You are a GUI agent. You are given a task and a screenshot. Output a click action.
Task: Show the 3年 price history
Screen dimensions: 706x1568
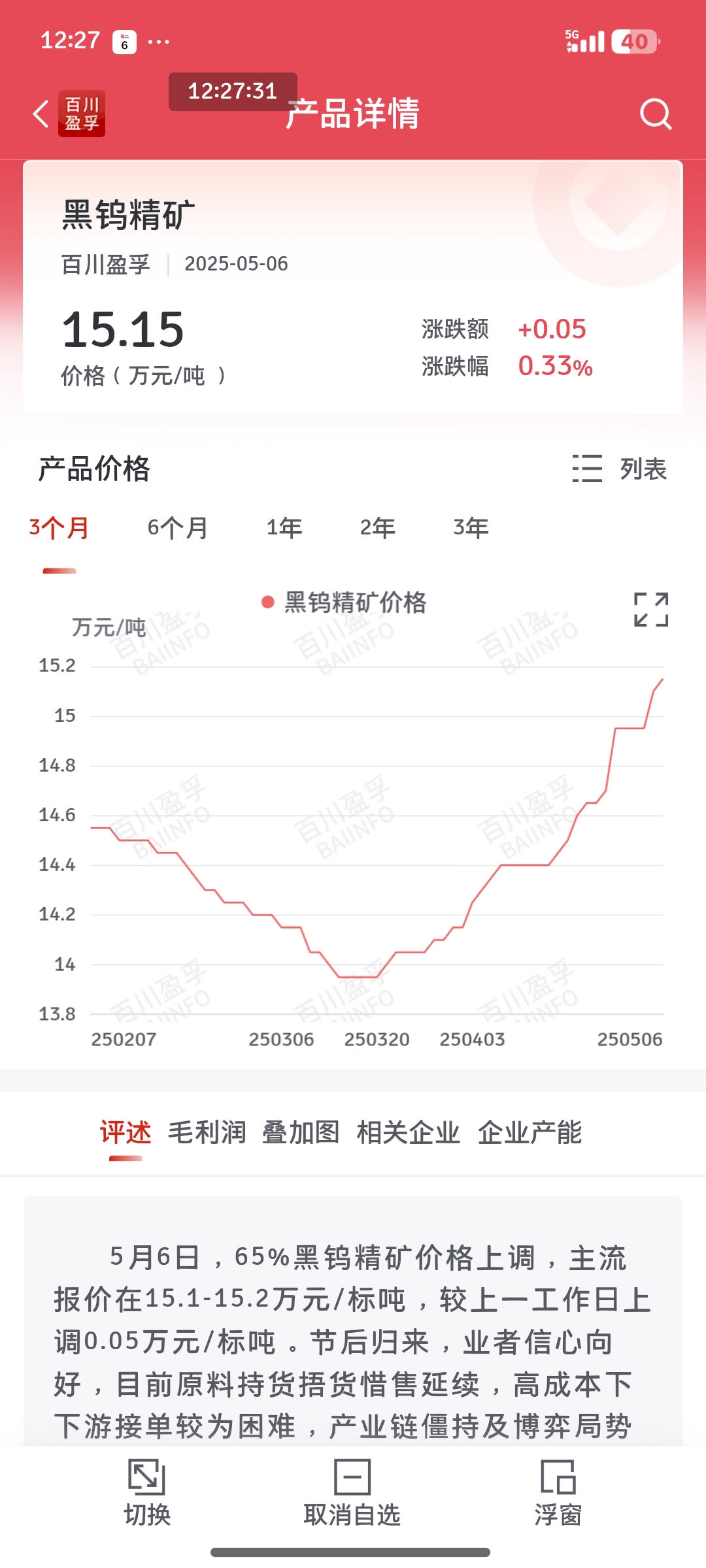pos(471,527)
